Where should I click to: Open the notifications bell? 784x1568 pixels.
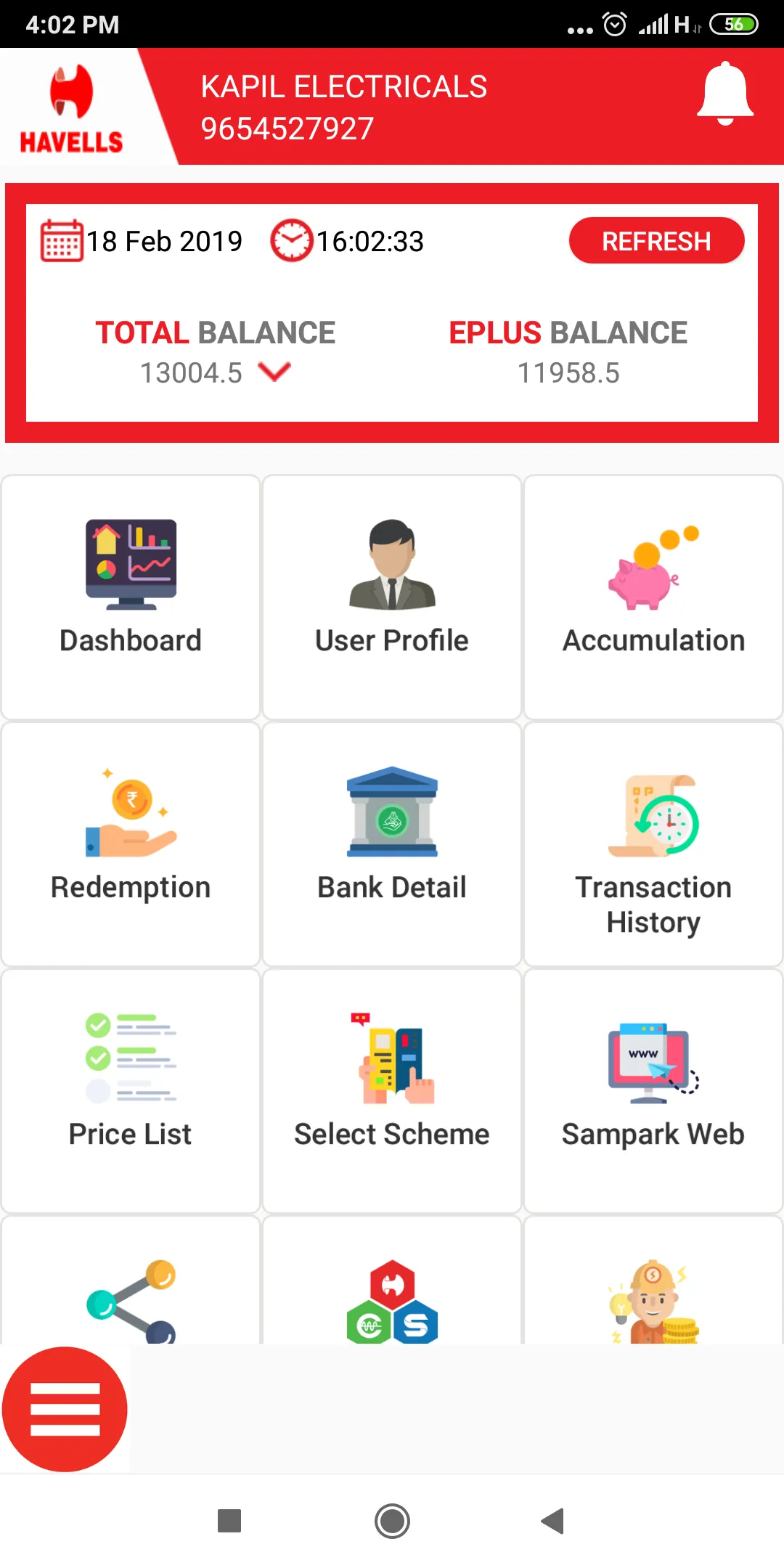(724, 94)
